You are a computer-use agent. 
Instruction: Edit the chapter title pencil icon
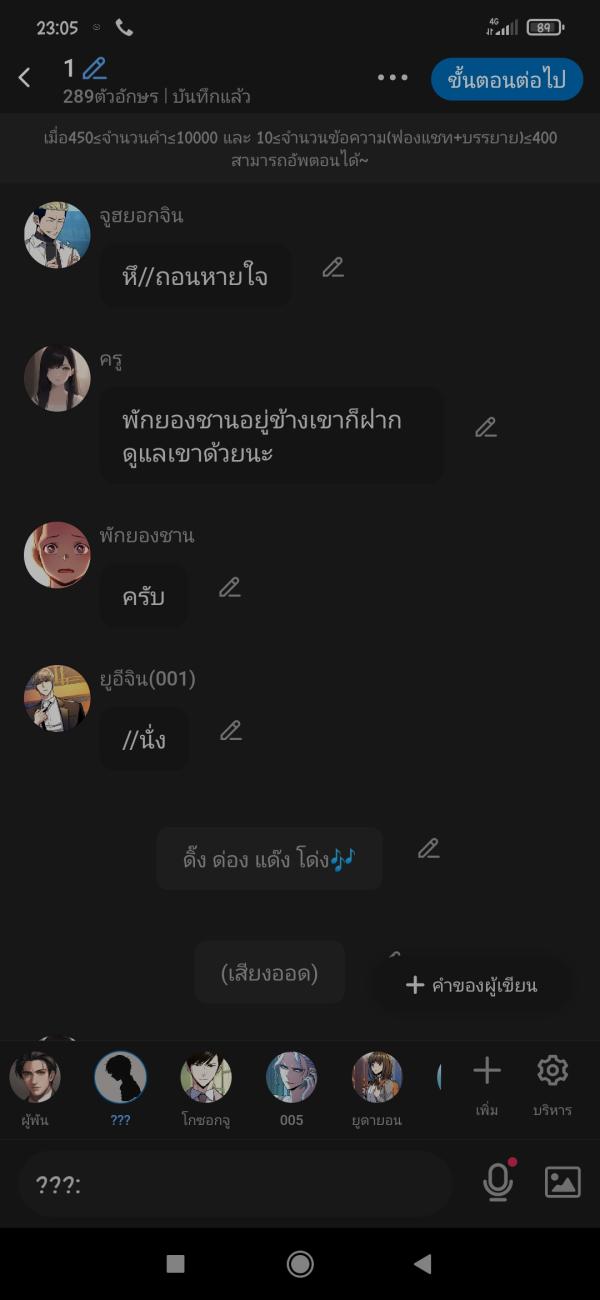(x=95, y=69)
